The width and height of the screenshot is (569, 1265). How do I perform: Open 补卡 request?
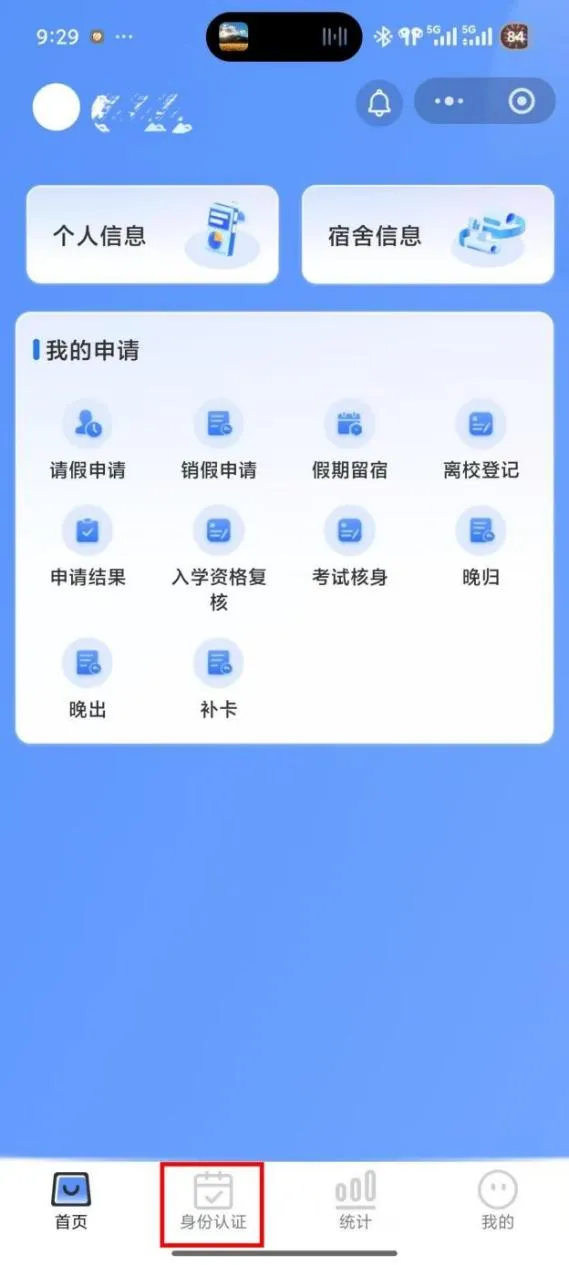pyautogui.click(x=218, y=680)
